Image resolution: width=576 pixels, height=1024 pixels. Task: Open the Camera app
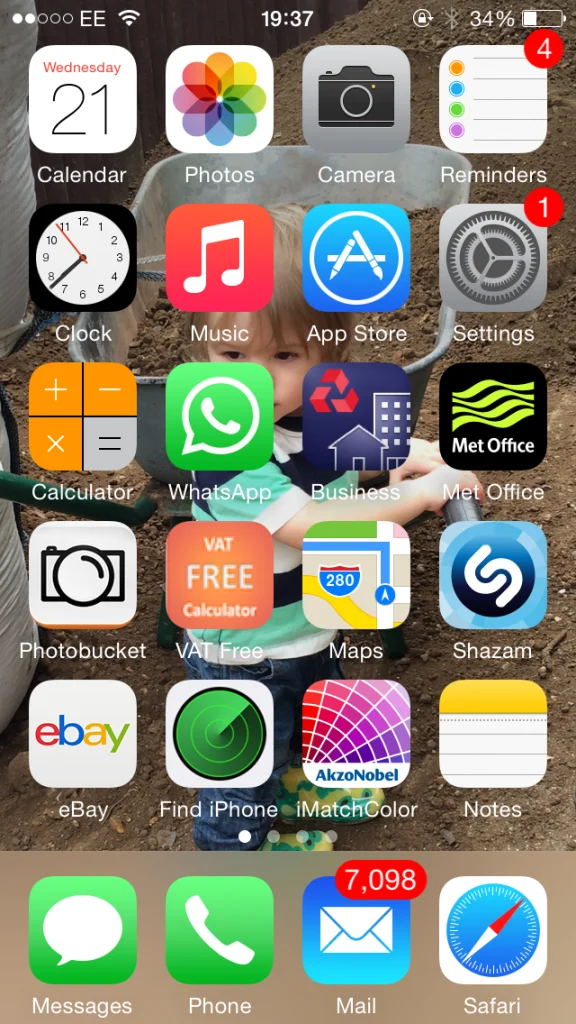(x=356, y=99)
